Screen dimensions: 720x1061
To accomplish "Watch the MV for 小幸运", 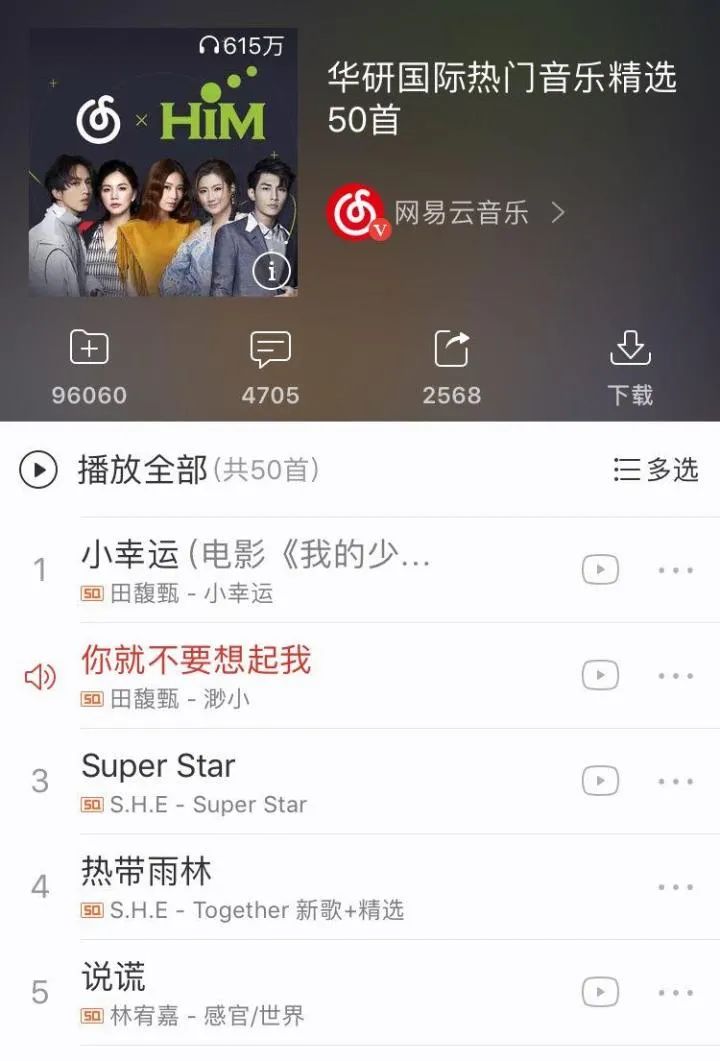I will click(600, 570).
